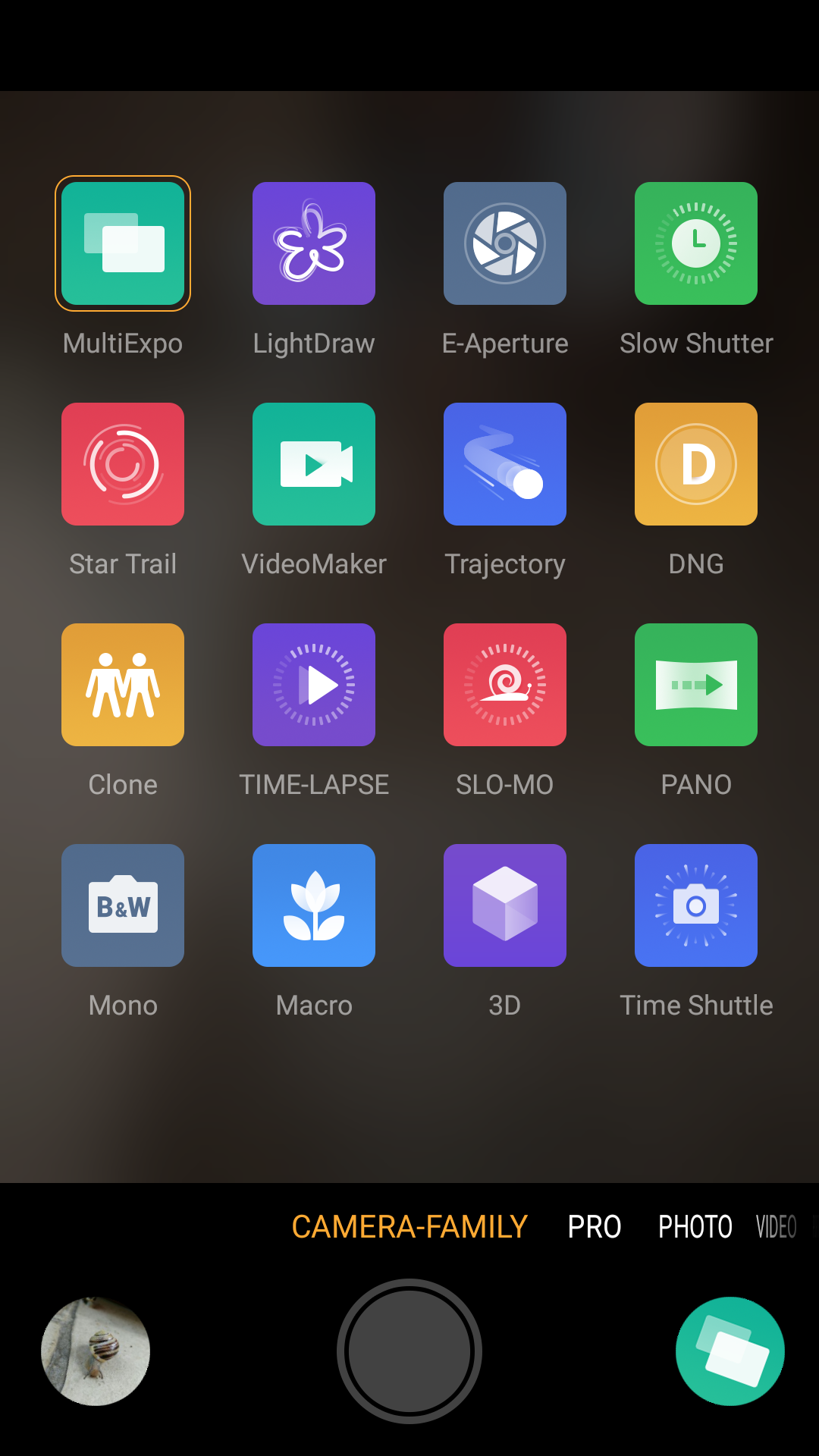Tap the shutter button
Screen dimensions: 819x1456
tap(409, 1351)
